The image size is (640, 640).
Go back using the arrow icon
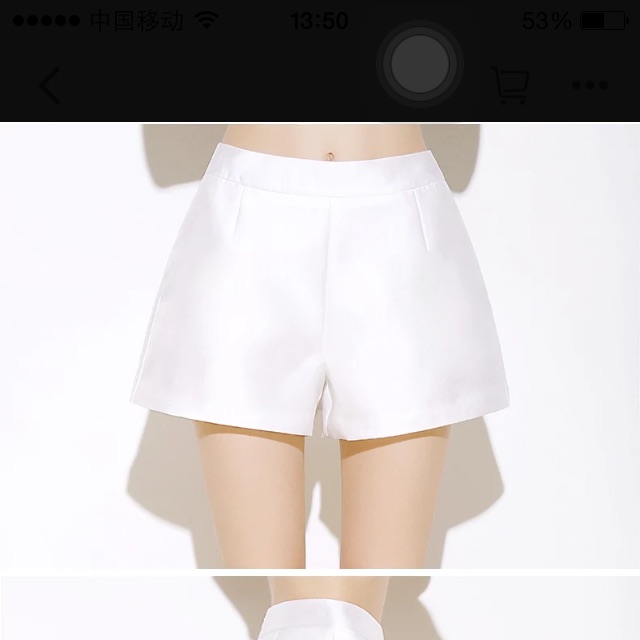(50, 86)
